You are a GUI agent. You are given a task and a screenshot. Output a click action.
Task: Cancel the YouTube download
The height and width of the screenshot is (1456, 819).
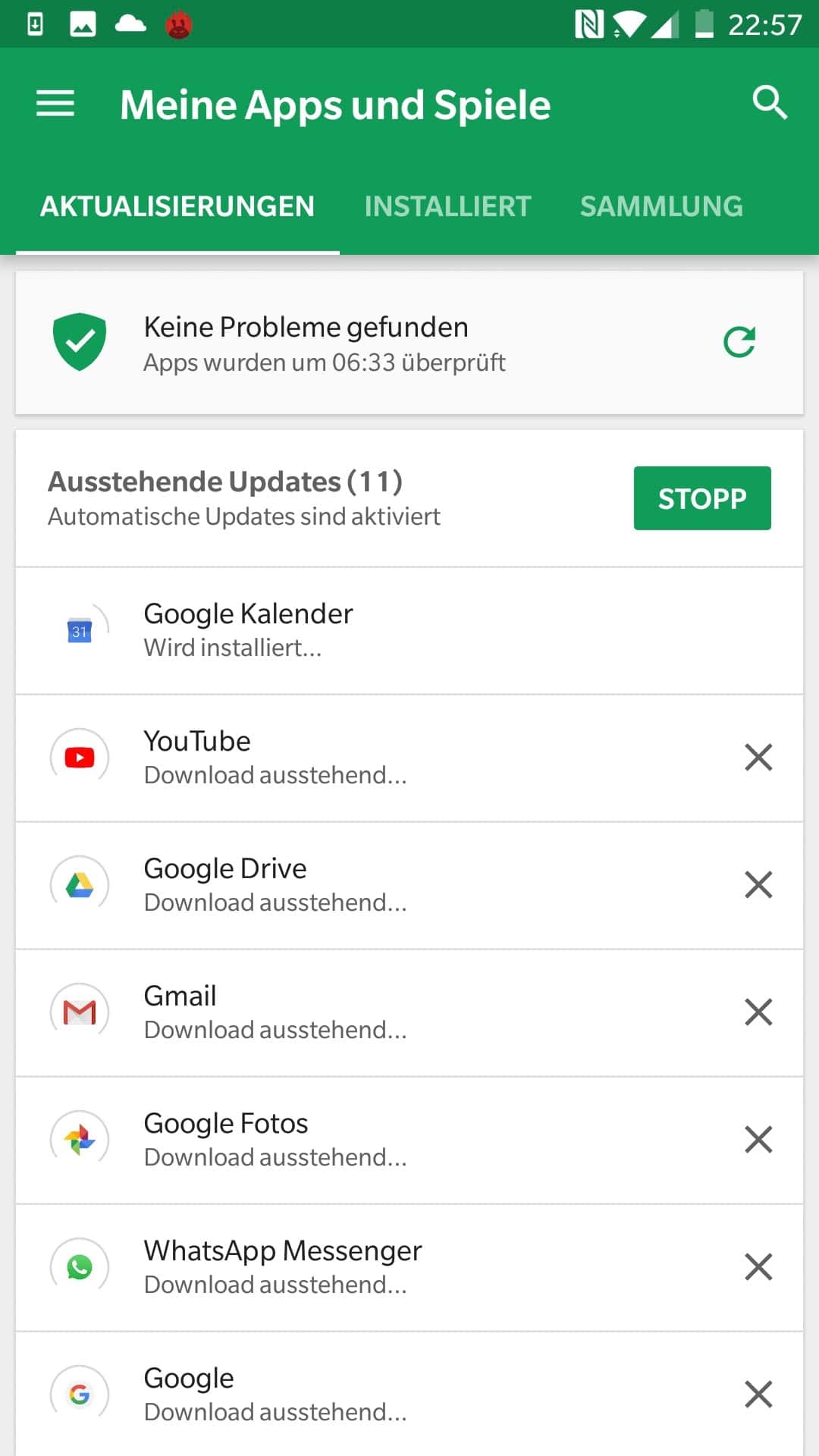click(758, 757)
